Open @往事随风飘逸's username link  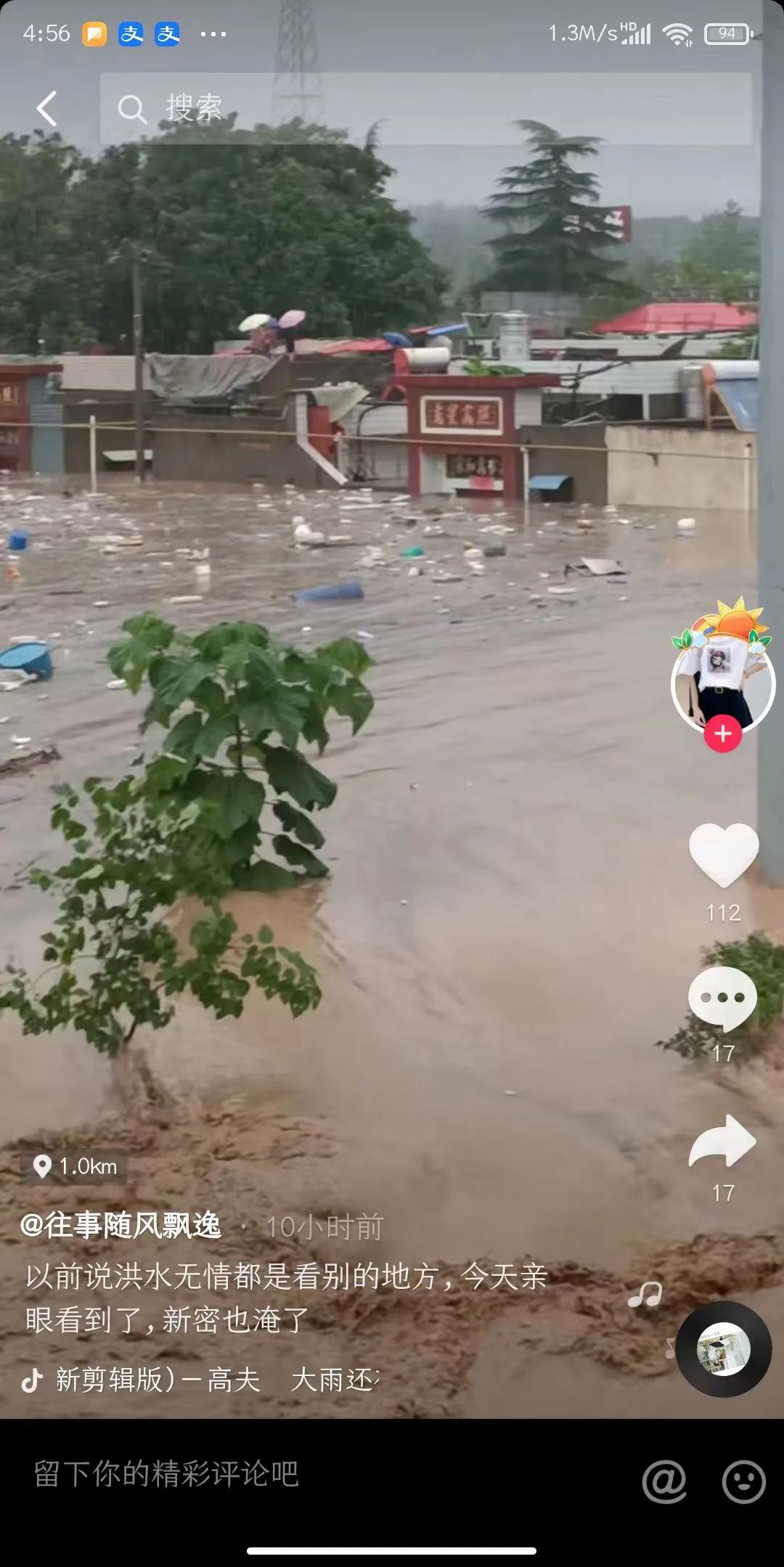121,1226
